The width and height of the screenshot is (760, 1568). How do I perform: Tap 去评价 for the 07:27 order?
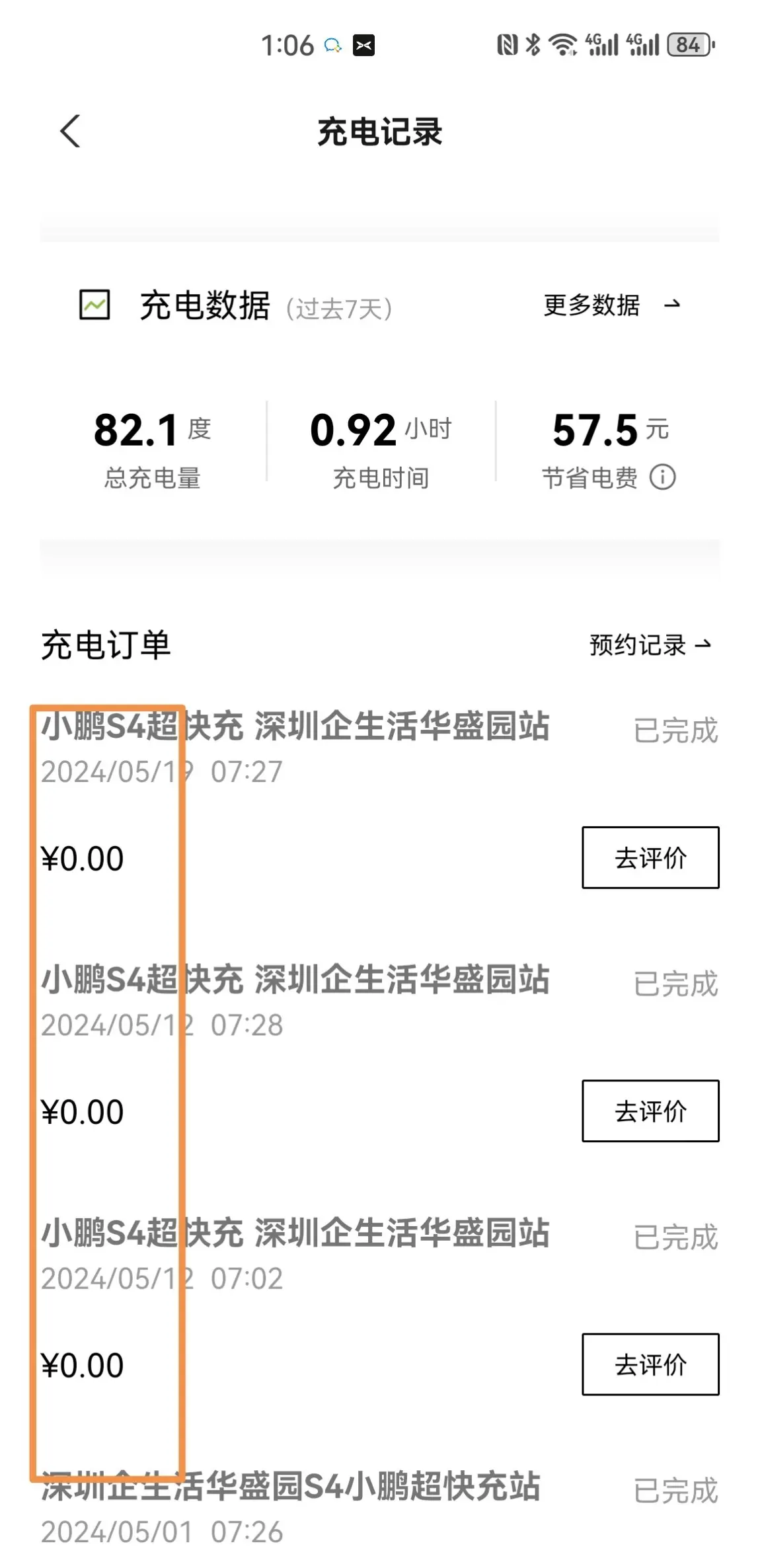tap(650, 857)
